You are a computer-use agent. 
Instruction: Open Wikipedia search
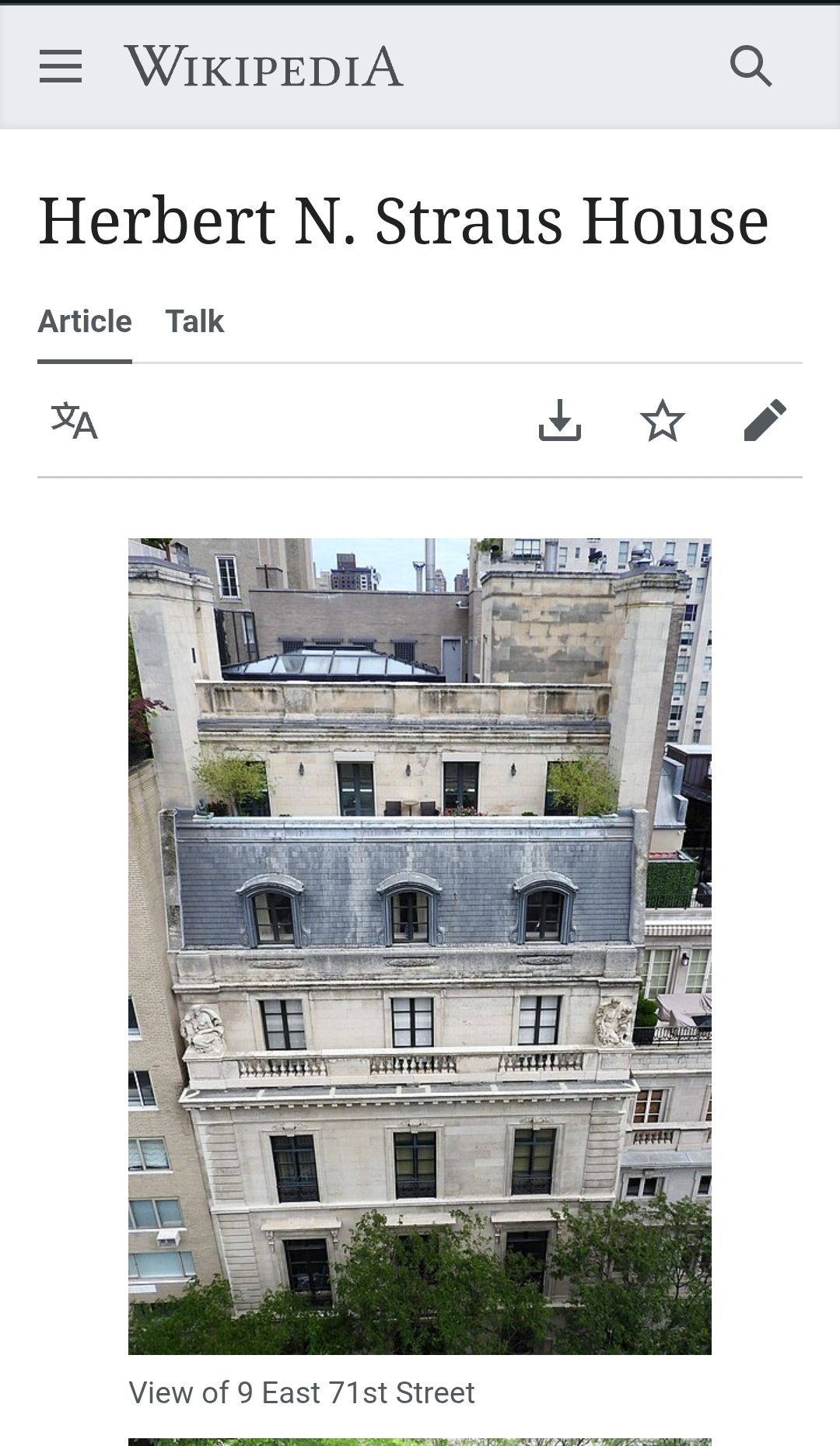point(751,66)
